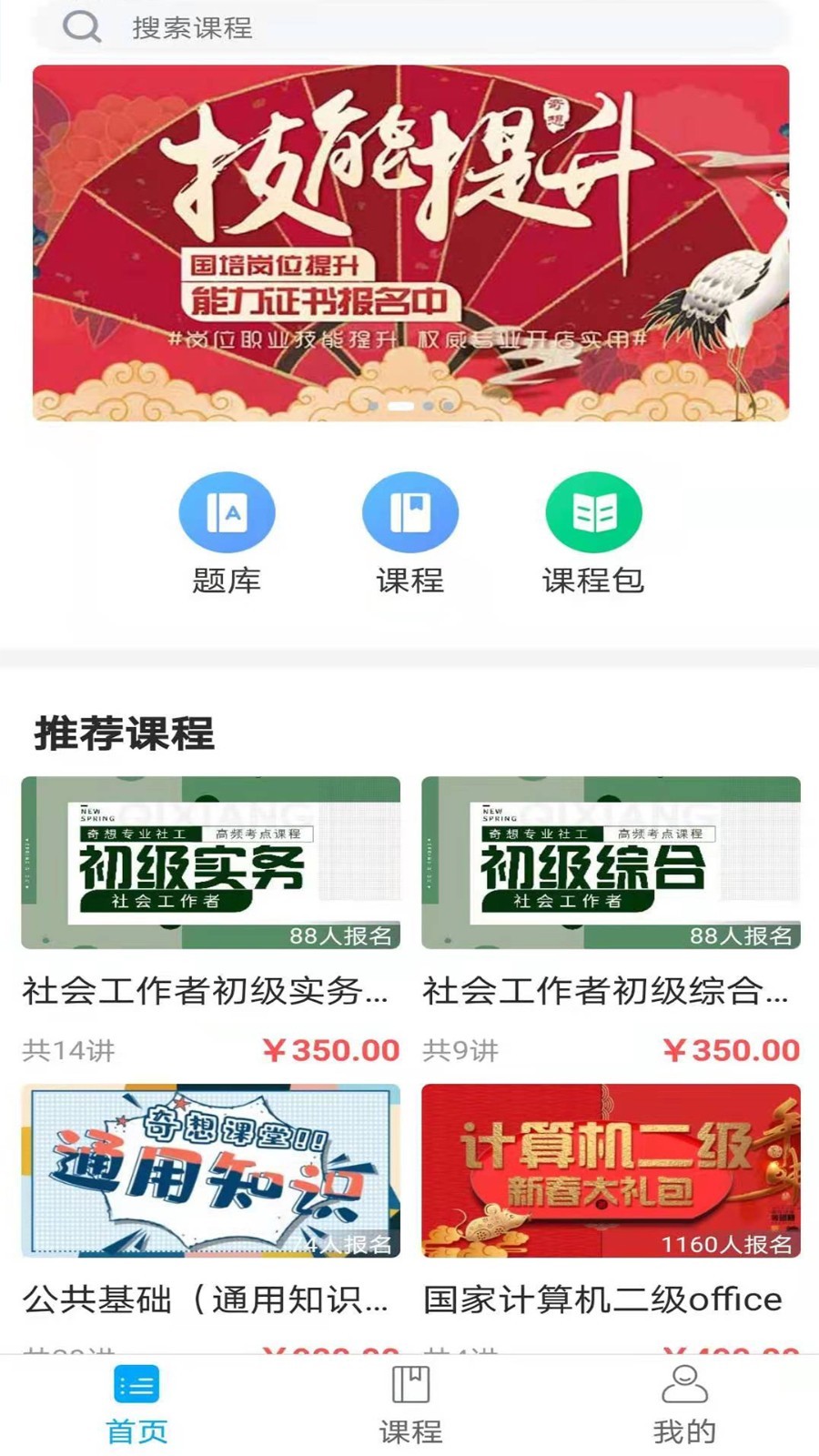Open the 国家计算机二级office course link
The image size is (819, 1456).
(603, 1299)
